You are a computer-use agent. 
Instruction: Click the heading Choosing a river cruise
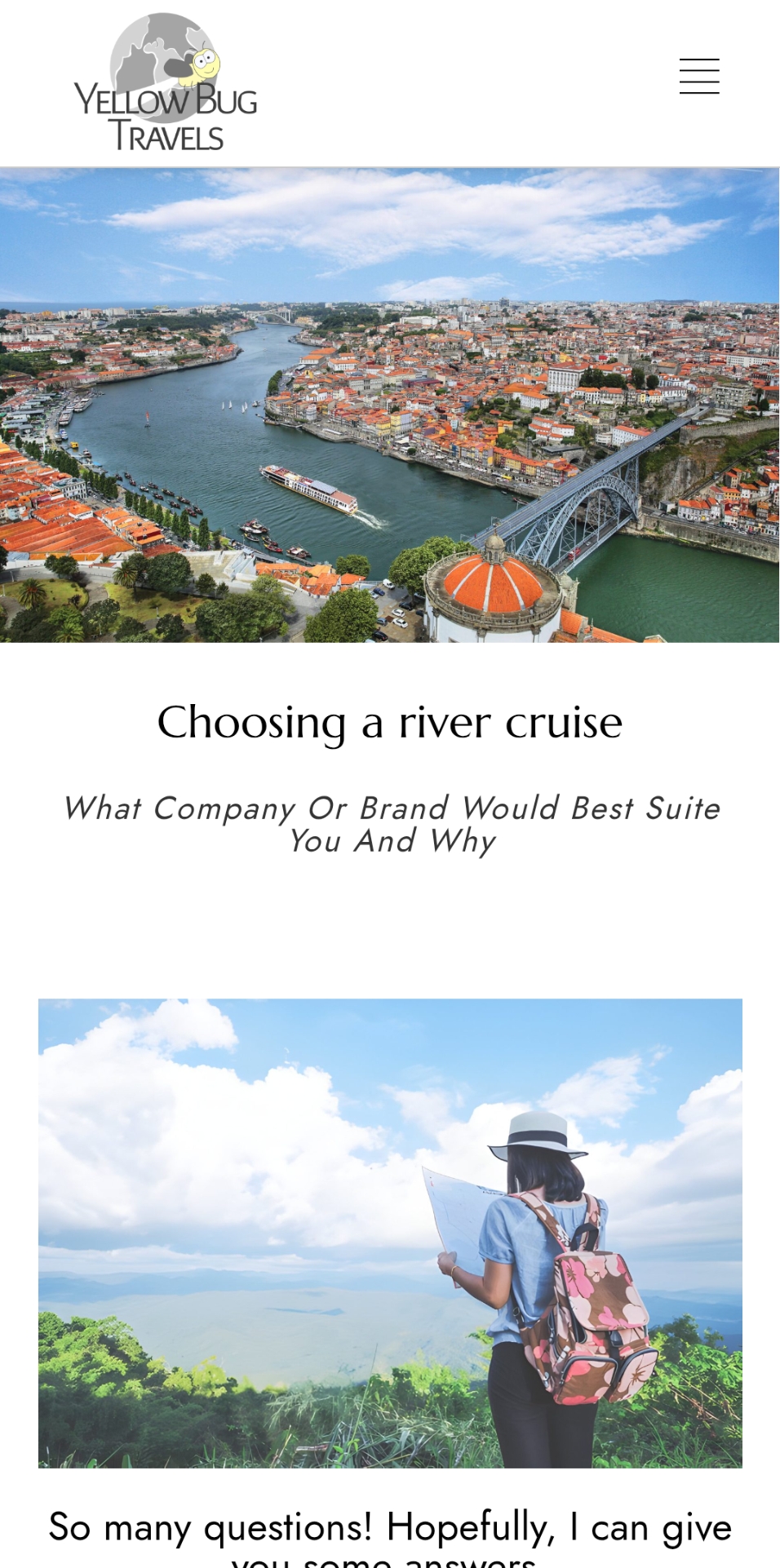point(390,721)
